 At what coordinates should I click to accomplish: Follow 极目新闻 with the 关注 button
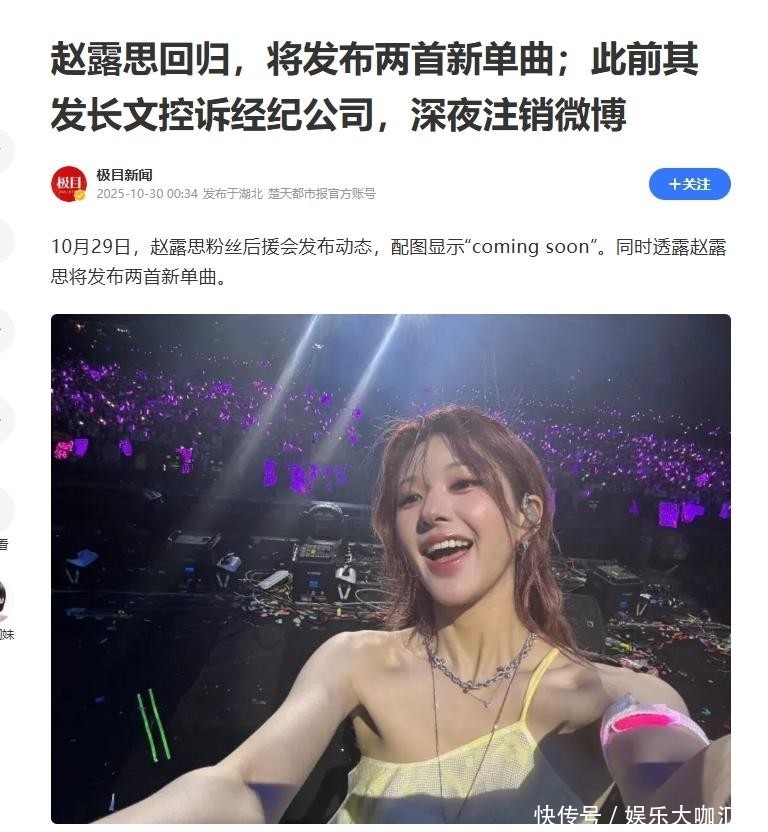[x=689, y=184]
